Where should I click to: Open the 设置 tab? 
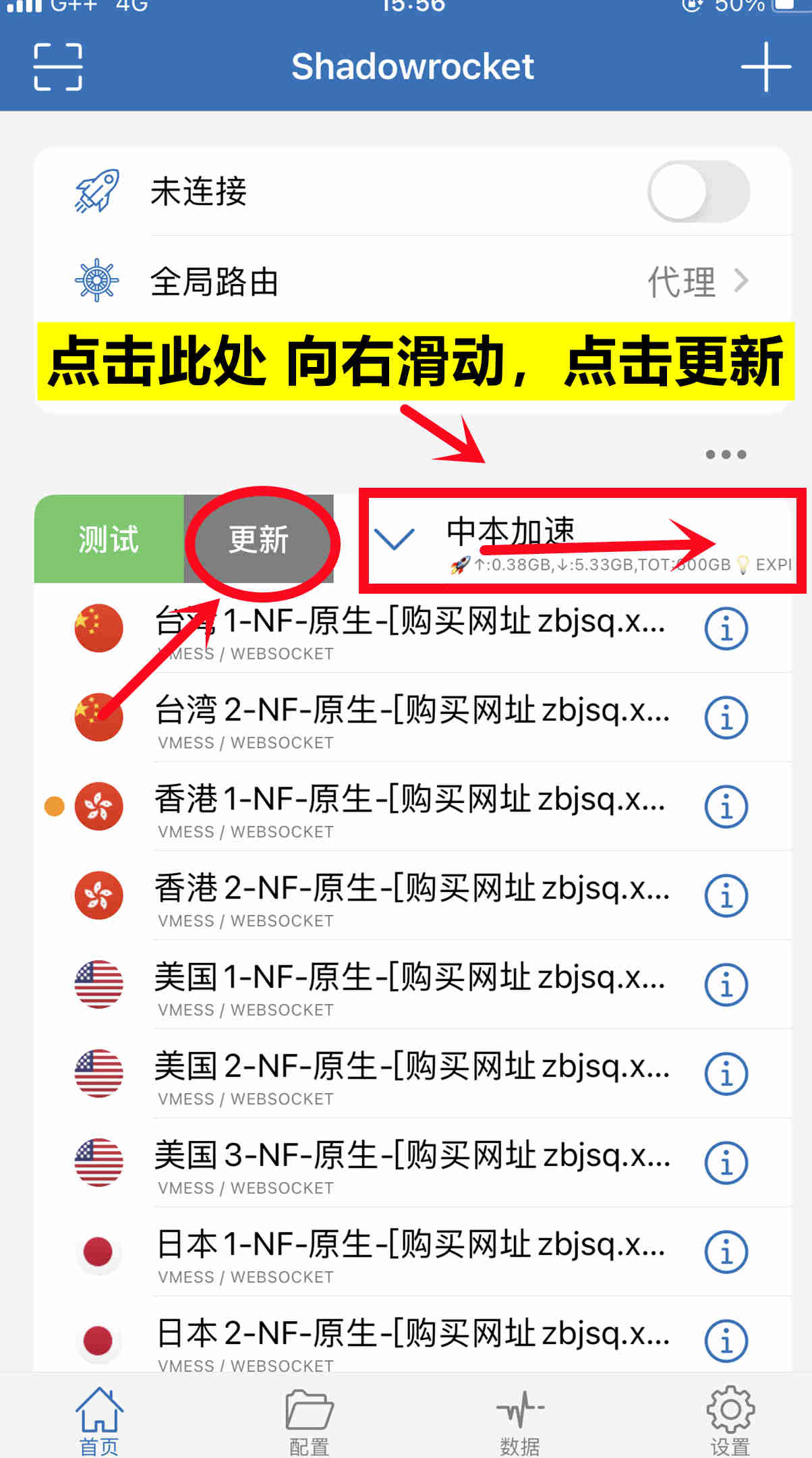[x=730, y=1420]
